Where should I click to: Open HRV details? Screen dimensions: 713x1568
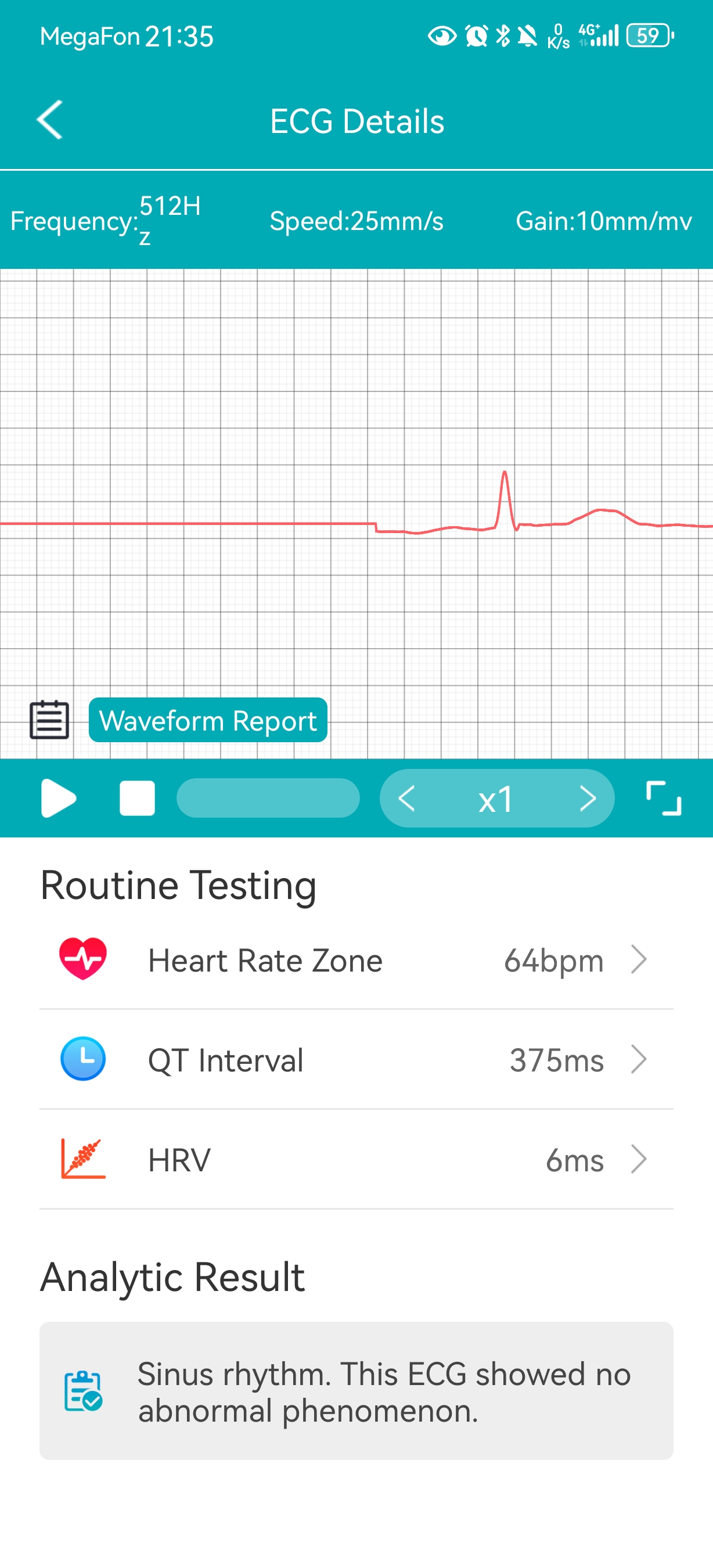(356, 1160)
